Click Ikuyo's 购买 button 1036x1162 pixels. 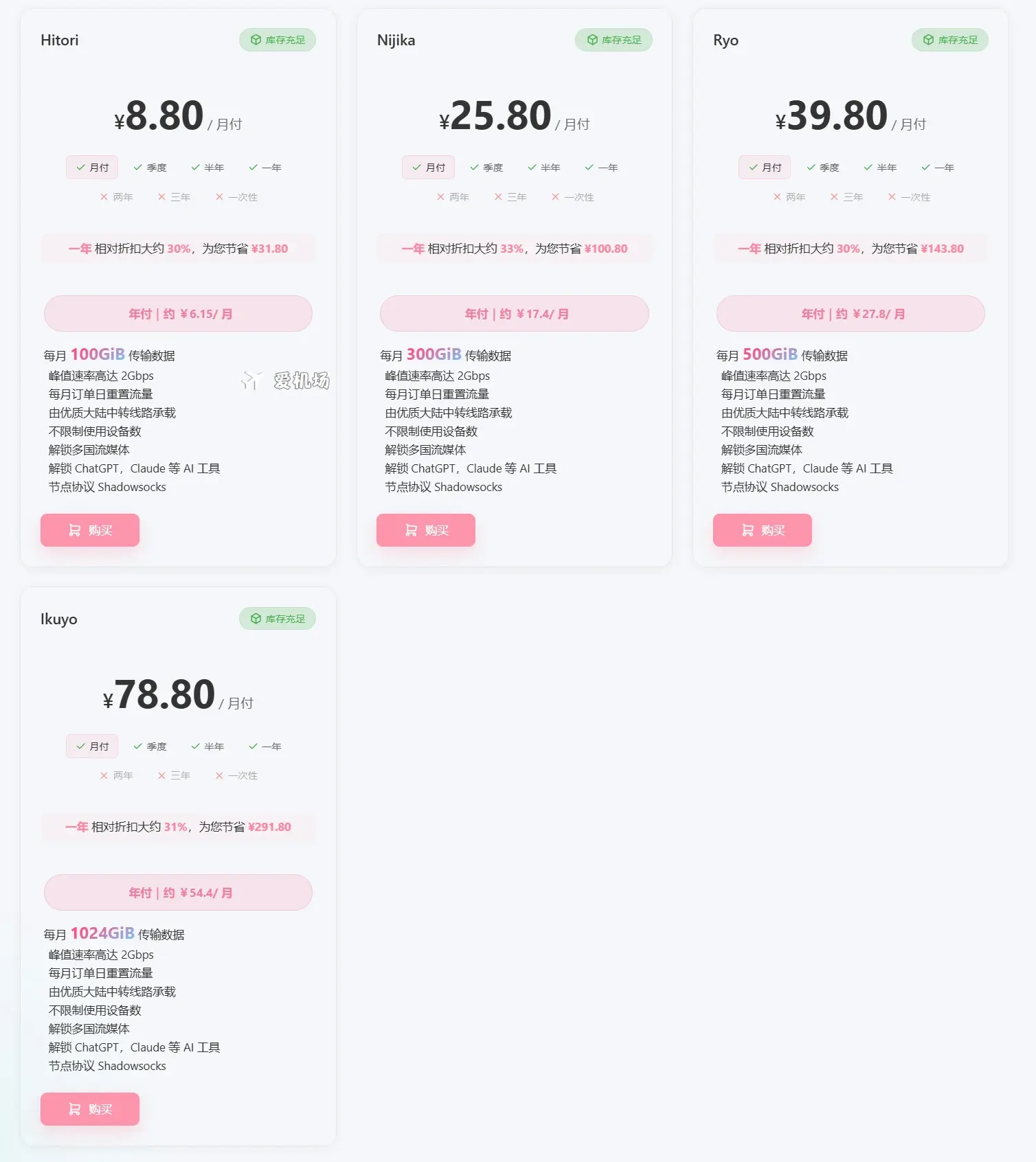coord(89,1108)
